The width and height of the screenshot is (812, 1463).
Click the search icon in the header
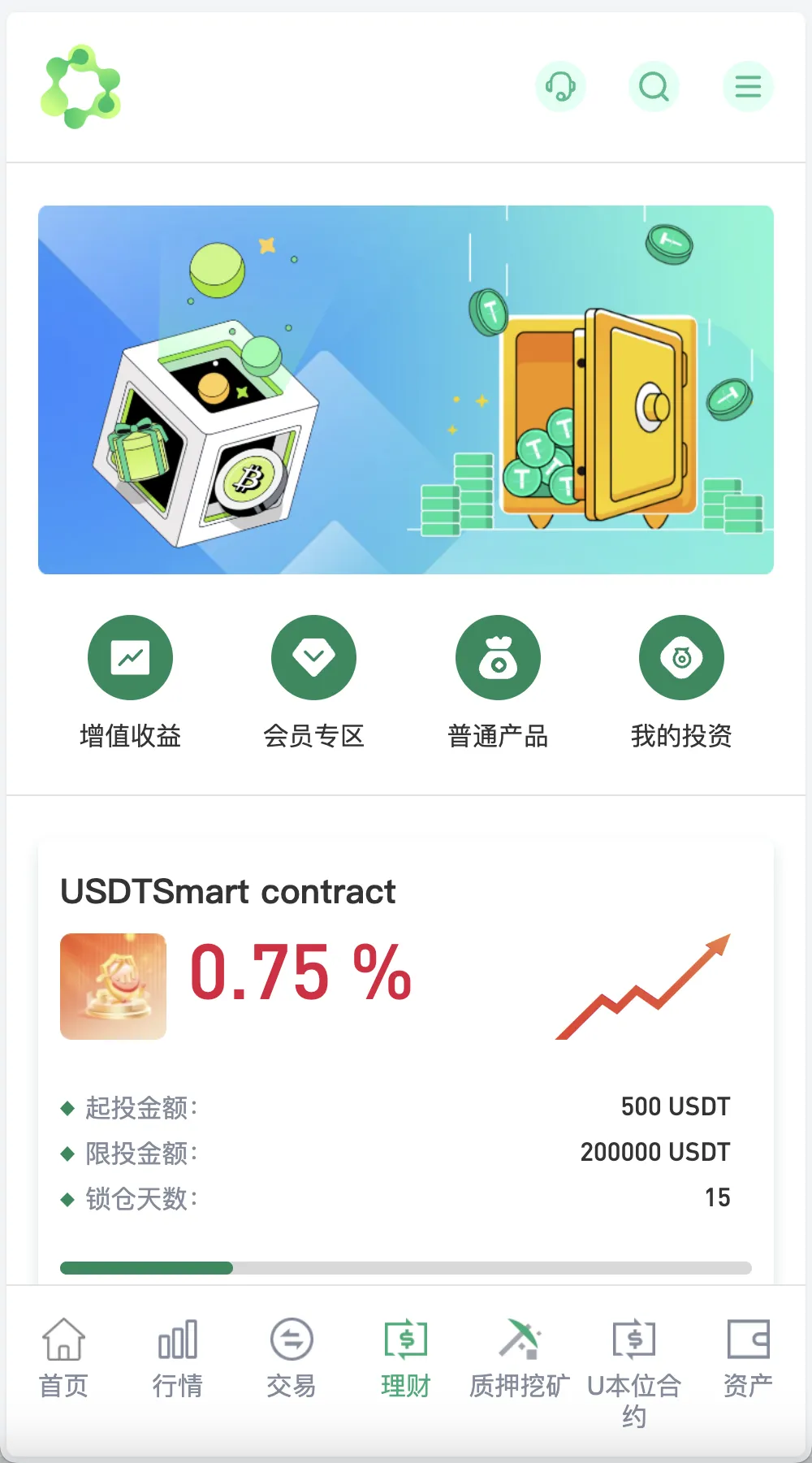pos(654,86)
